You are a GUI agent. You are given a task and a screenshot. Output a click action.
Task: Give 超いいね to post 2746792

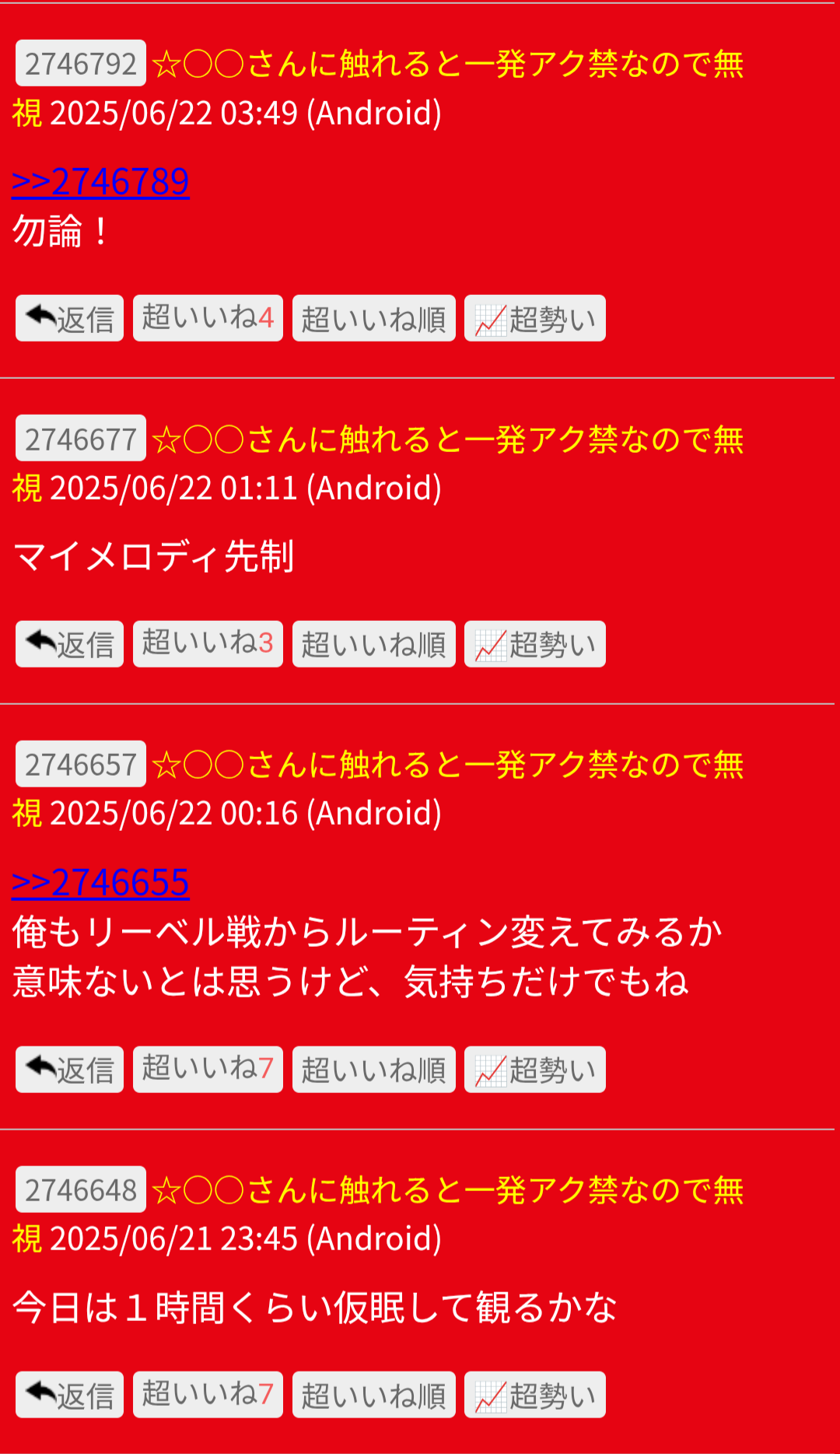[x=208, y=318]
